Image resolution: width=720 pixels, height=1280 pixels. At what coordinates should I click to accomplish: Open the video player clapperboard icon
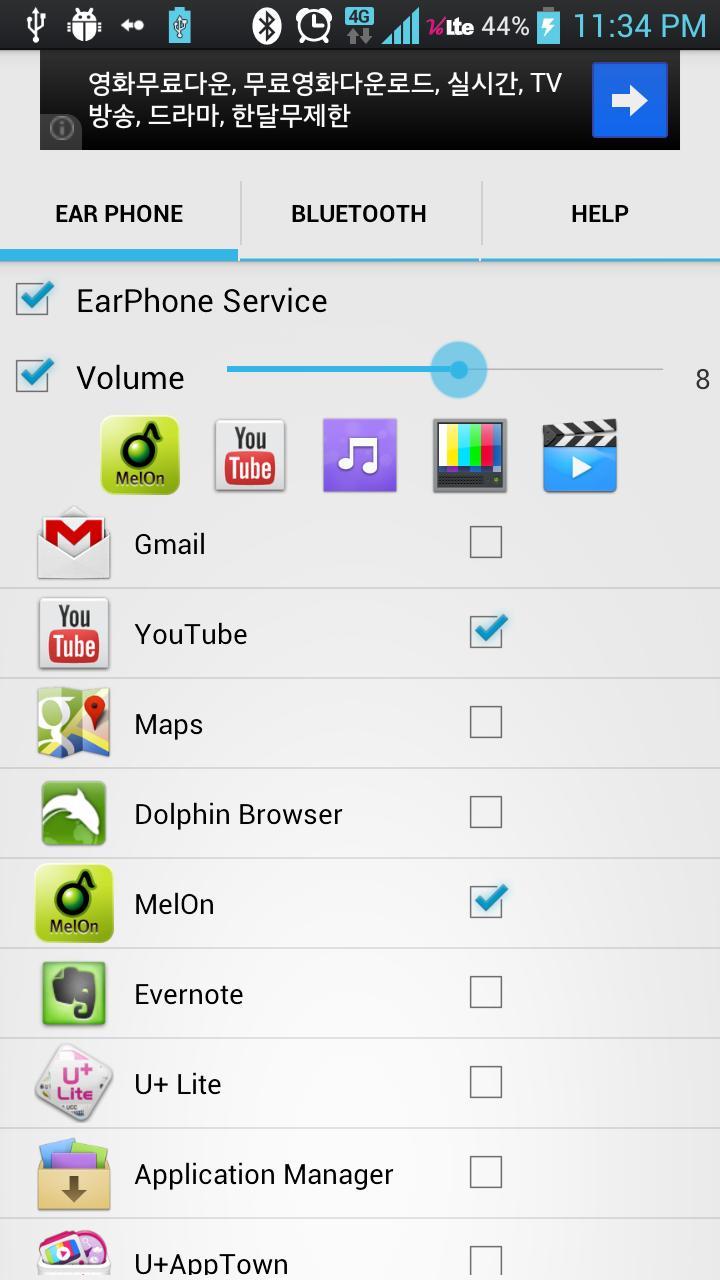pos(579,455)
